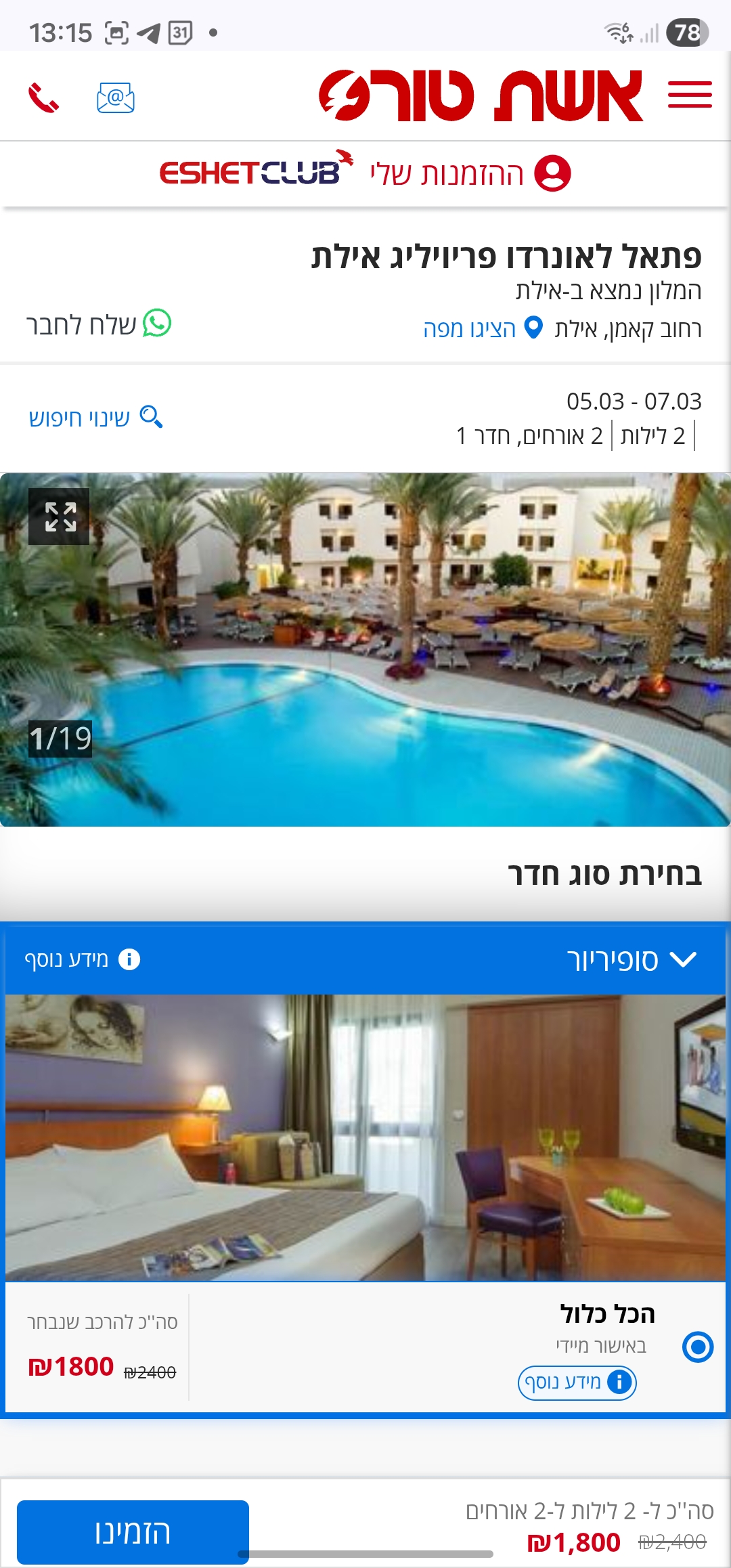Open the hamburger menu

point(689,95)
